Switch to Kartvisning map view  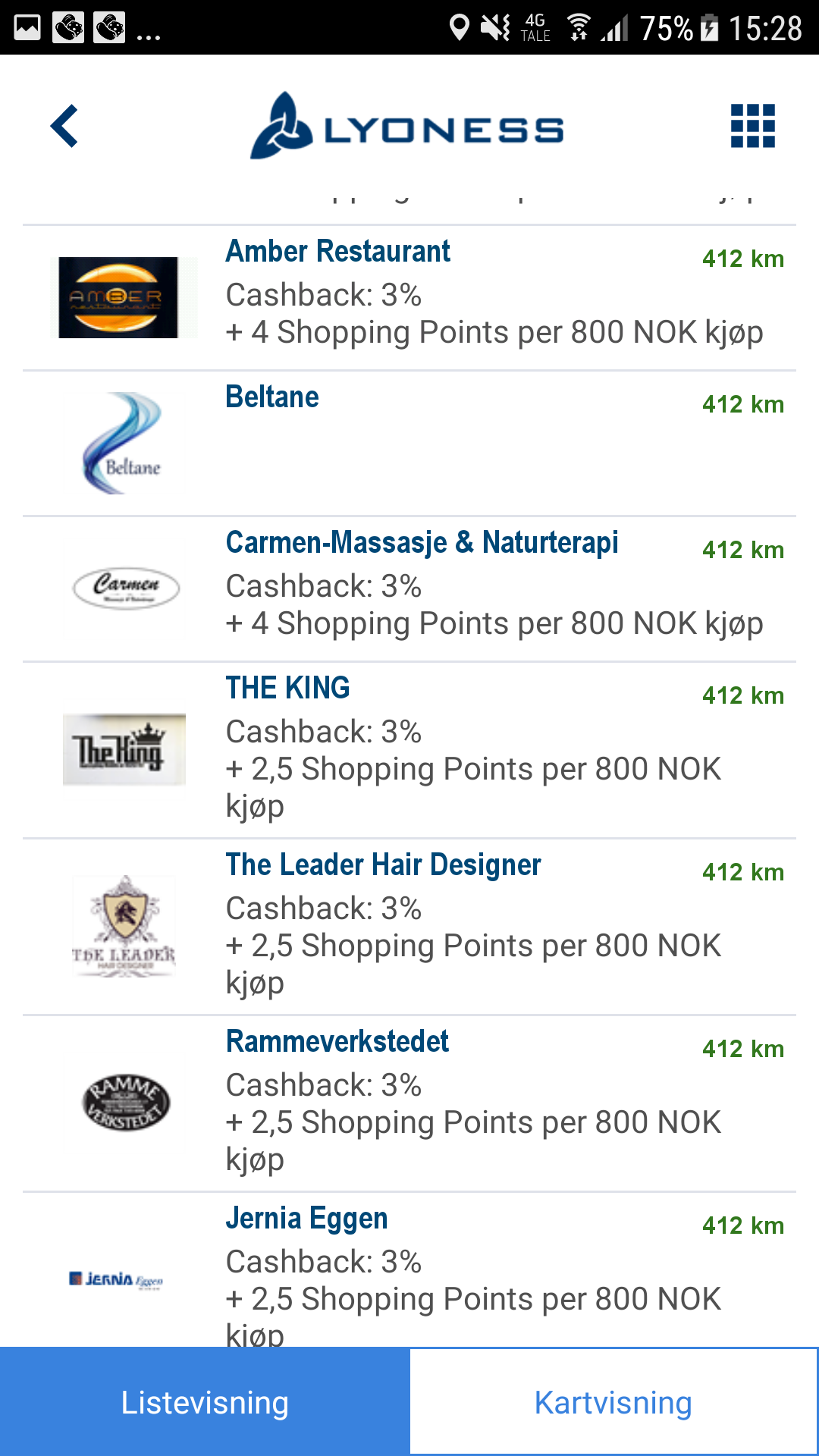pos(614,1402)
